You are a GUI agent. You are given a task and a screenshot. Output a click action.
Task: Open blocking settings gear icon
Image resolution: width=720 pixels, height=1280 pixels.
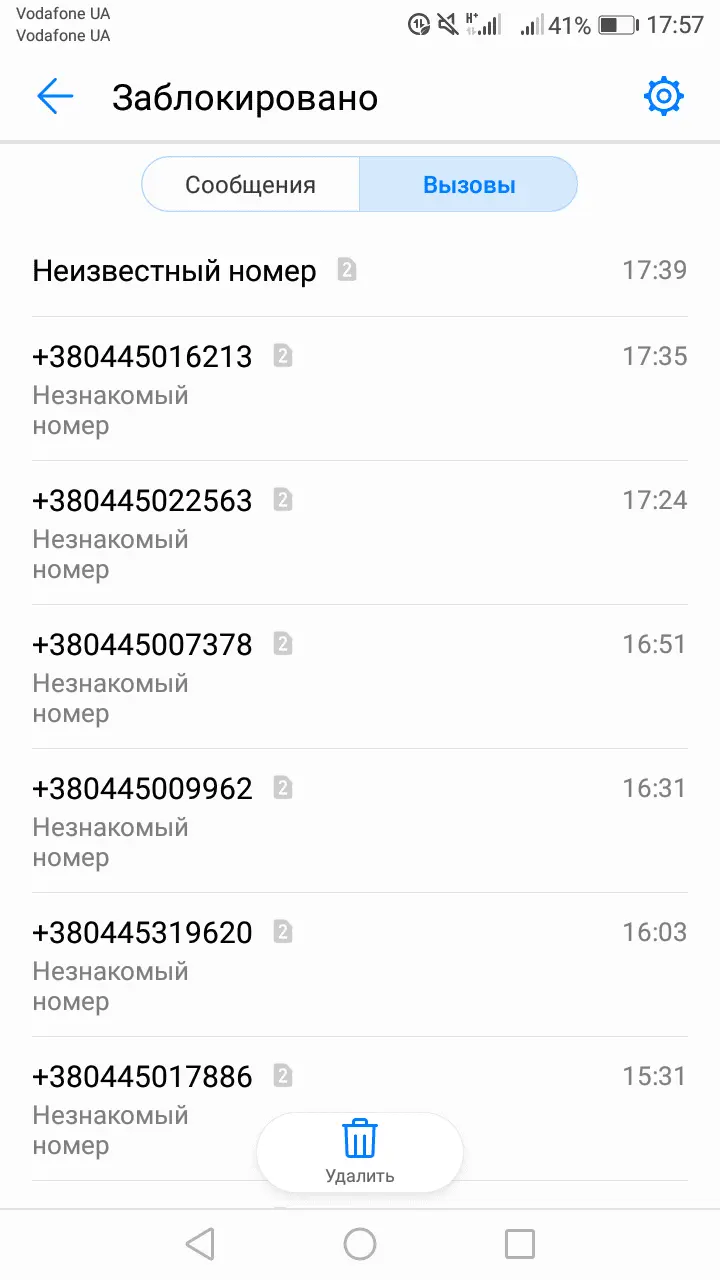(x=663, y=97)
